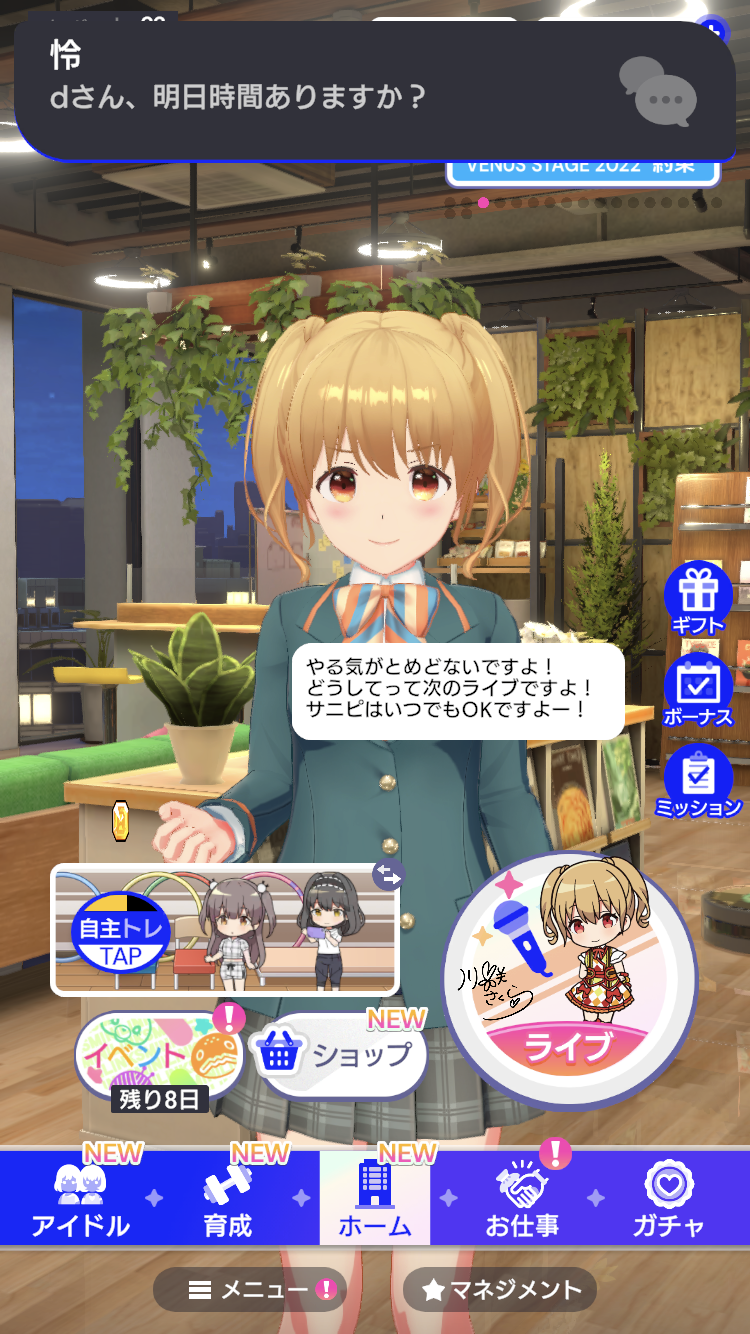Open マネジメント management
750x1334 pixels.
[x=500, y=1290]
